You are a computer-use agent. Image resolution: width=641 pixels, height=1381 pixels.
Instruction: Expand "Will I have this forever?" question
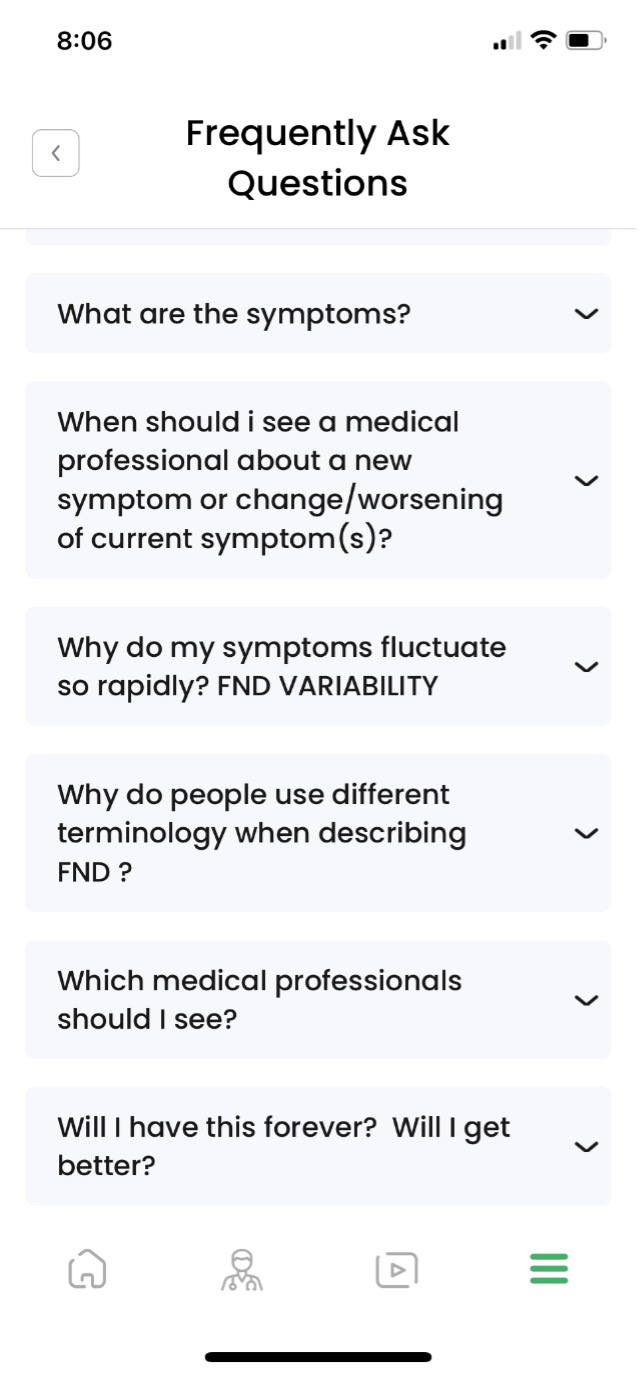pyautogui.click(x=318, y=1146)
